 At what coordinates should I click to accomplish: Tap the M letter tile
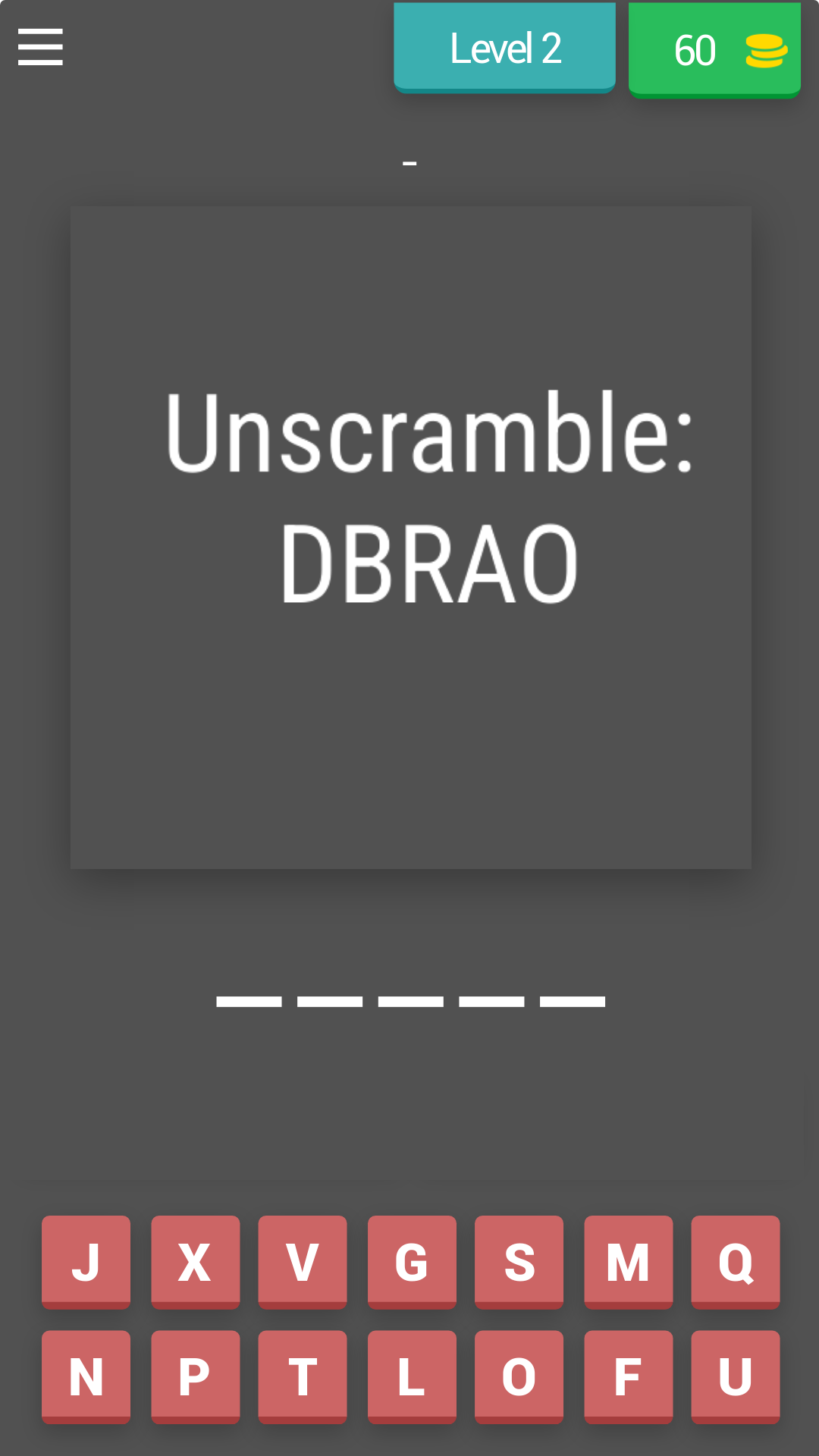click(628, 1262)
